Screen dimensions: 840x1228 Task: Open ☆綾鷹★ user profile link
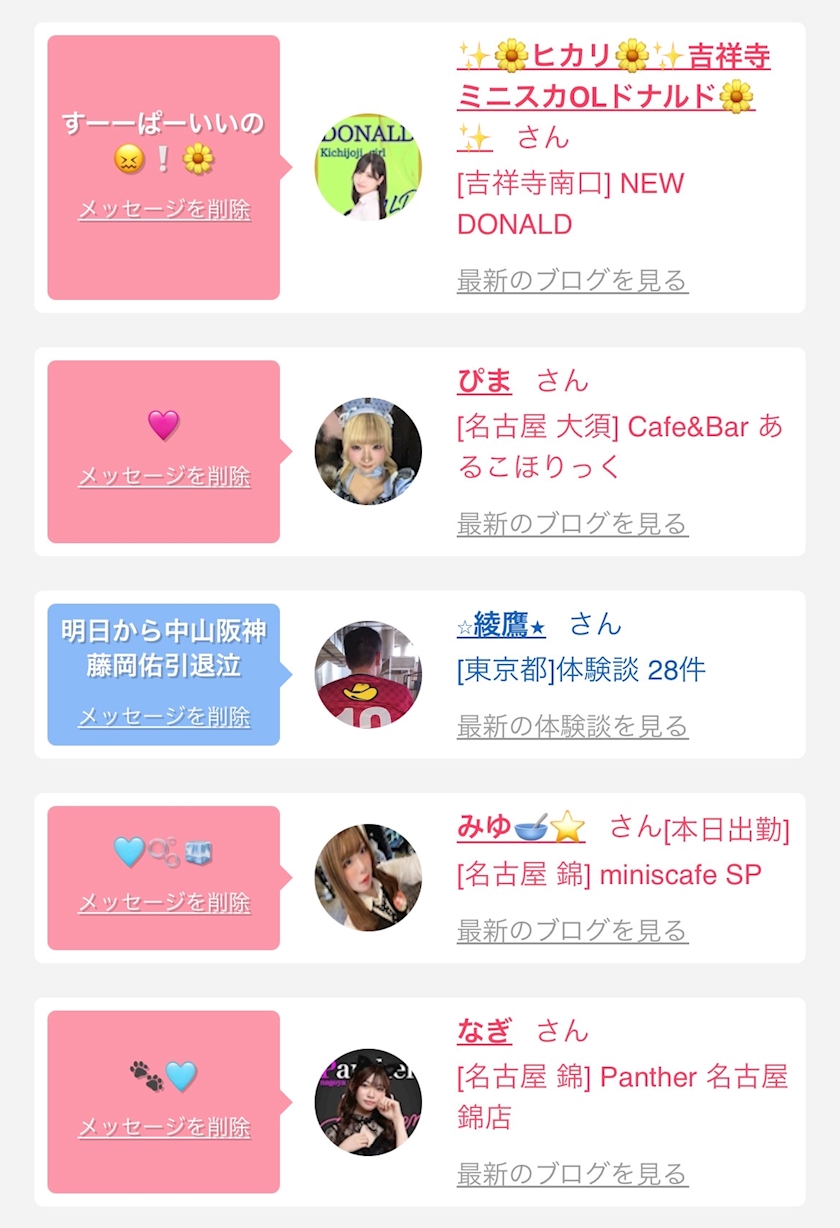point(501,626)
